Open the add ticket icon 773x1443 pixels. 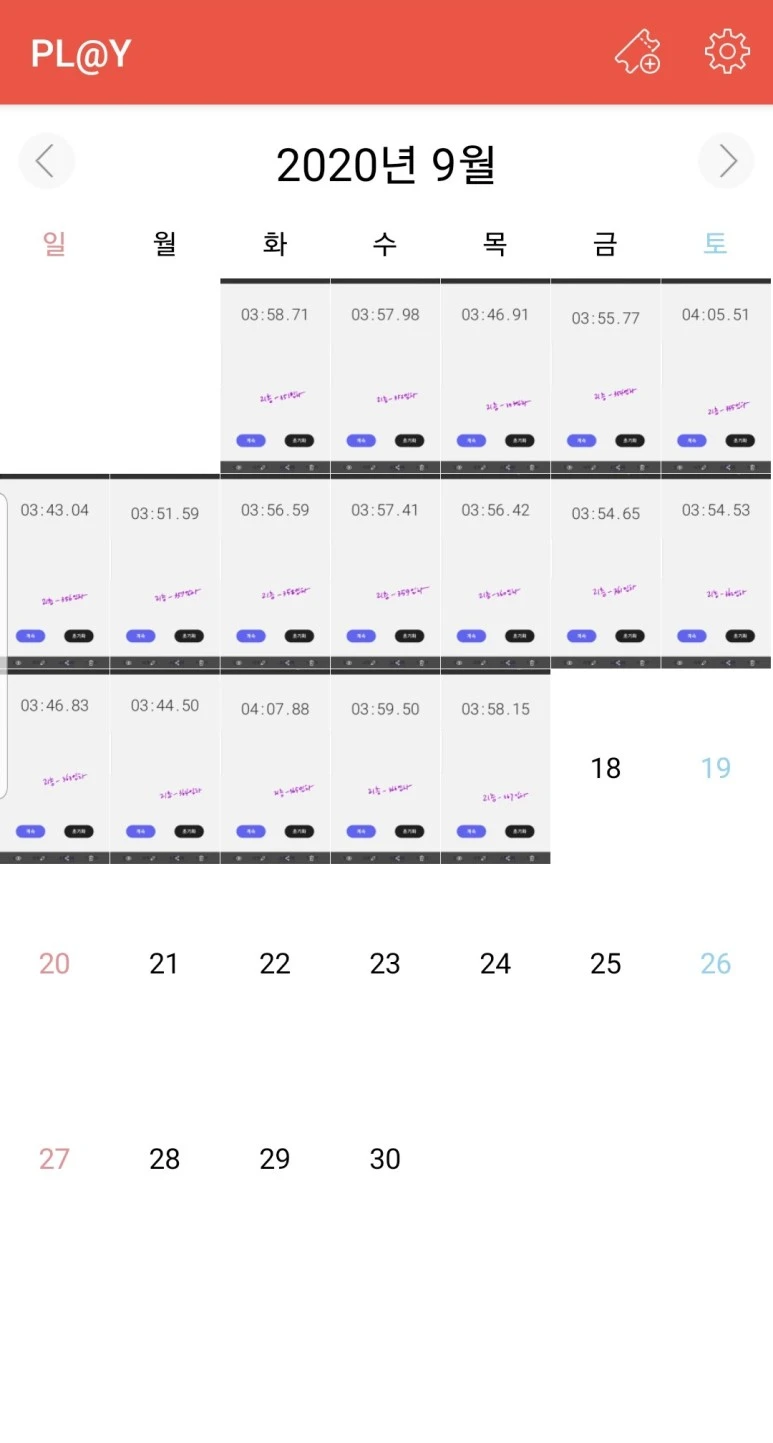(638, 51)
